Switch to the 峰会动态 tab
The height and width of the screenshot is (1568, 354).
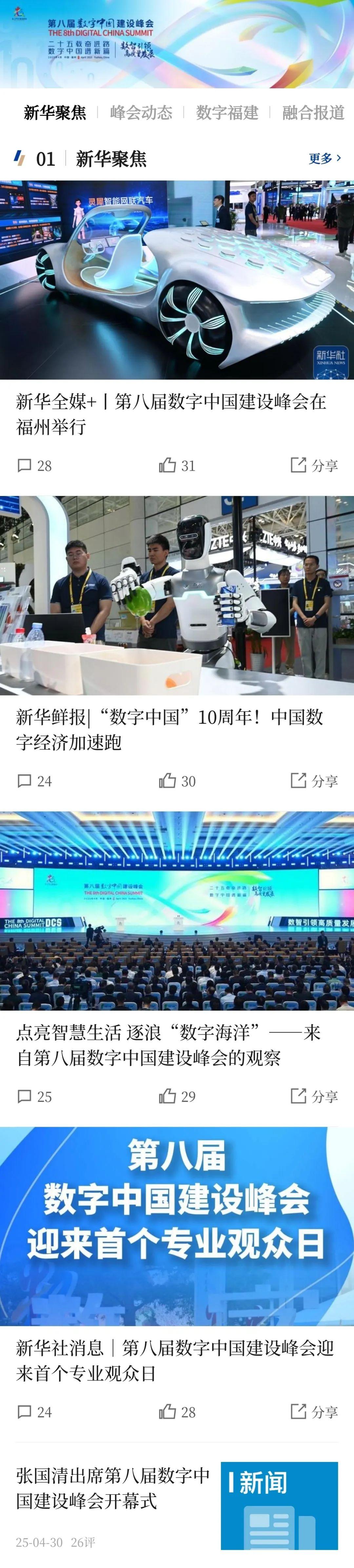click(x=141, y=113)
